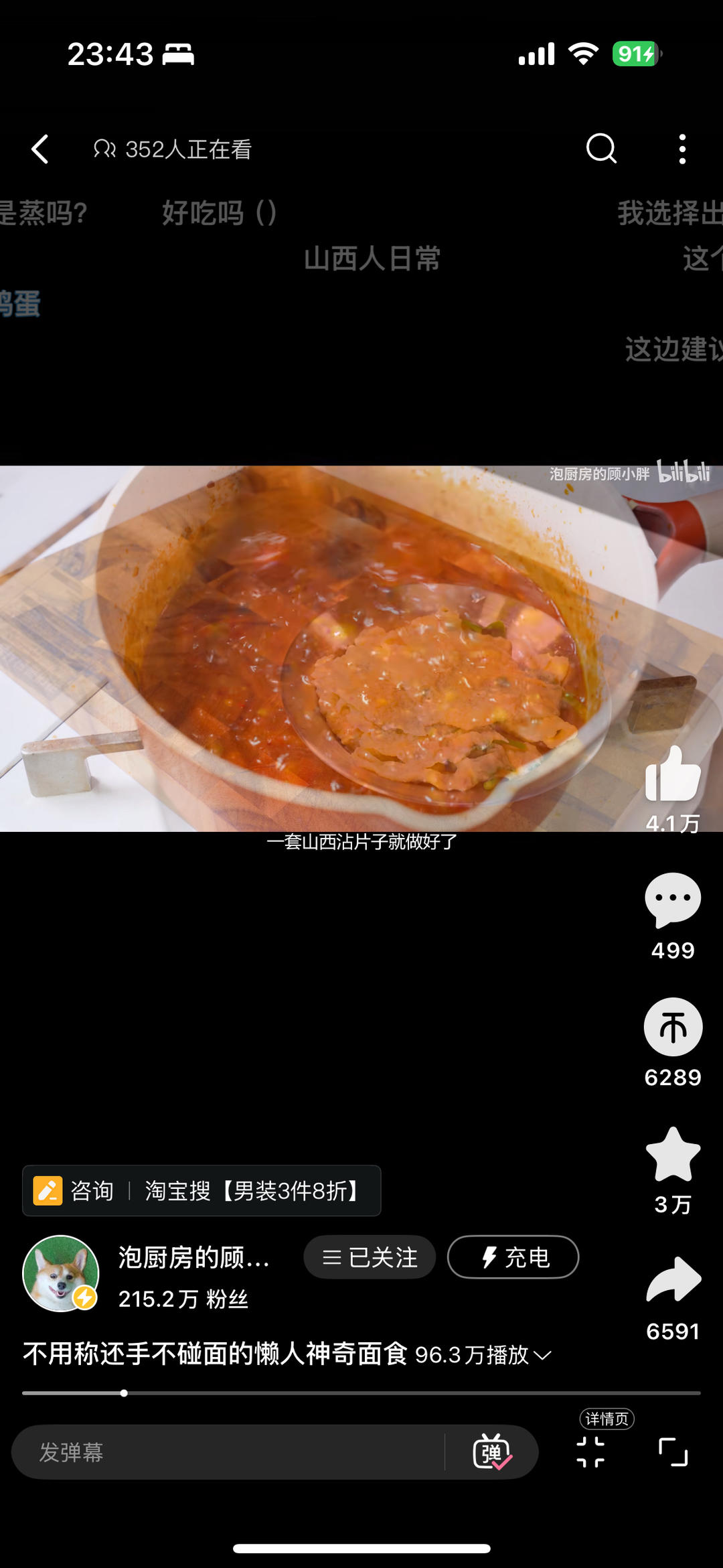Open the search magnifier icon

point(600,148)
